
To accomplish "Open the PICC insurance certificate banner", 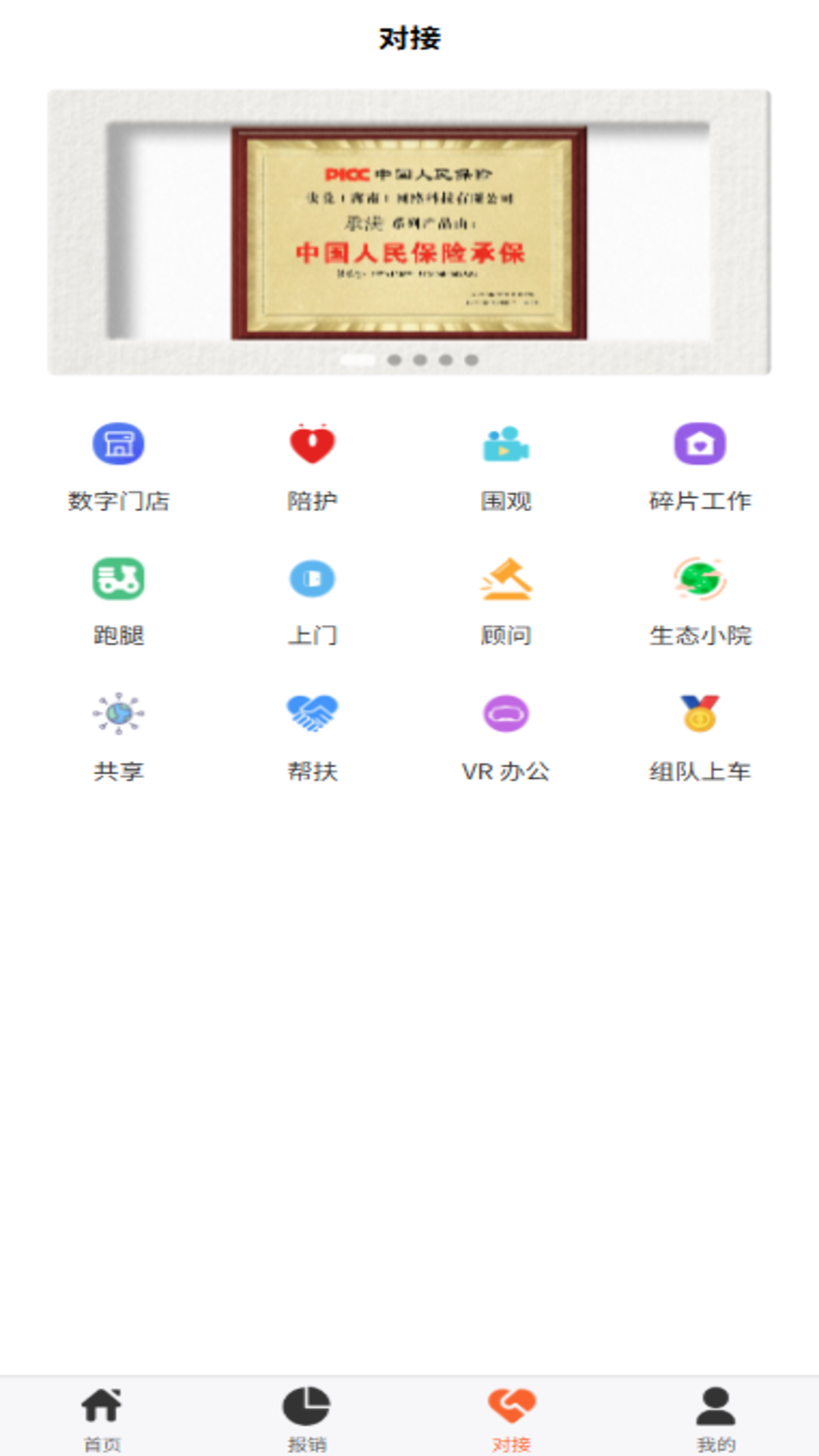I will pyautogui.click(x=409, y=227).
